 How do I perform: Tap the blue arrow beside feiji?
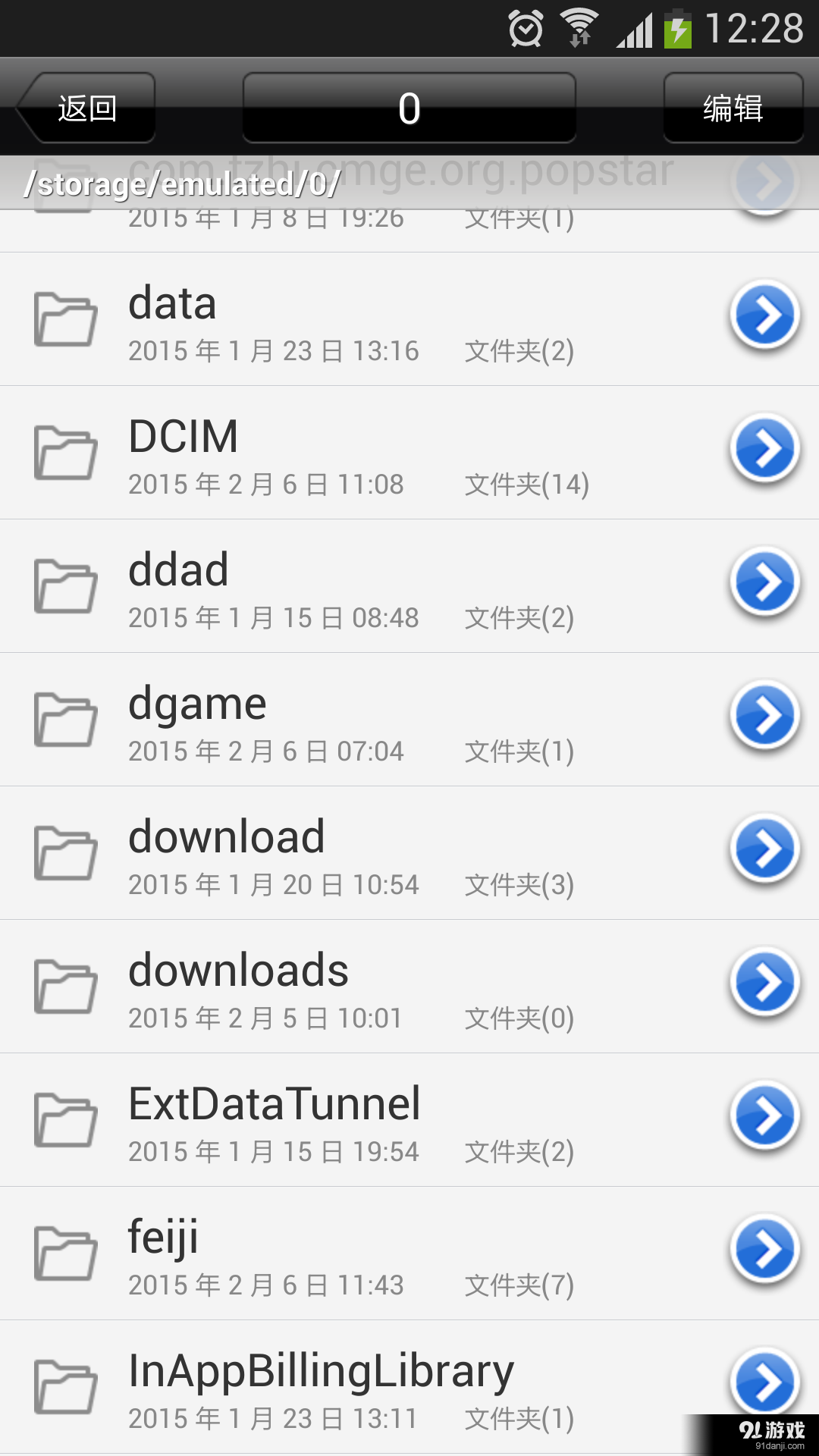pos(765,1250)
